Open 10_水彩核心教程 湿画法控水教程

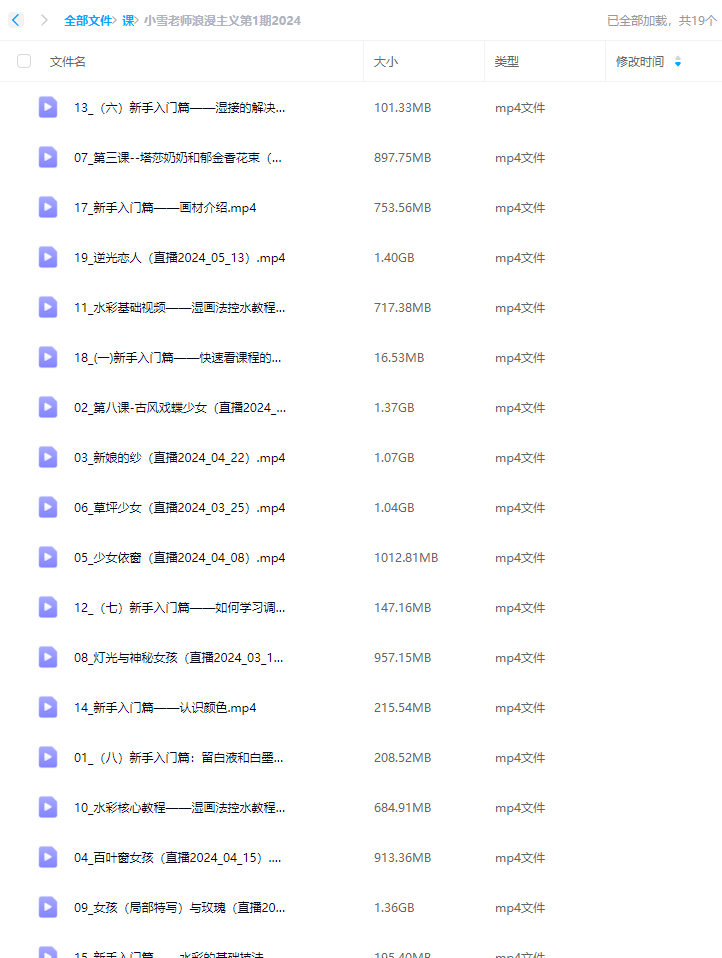(179, 808)
